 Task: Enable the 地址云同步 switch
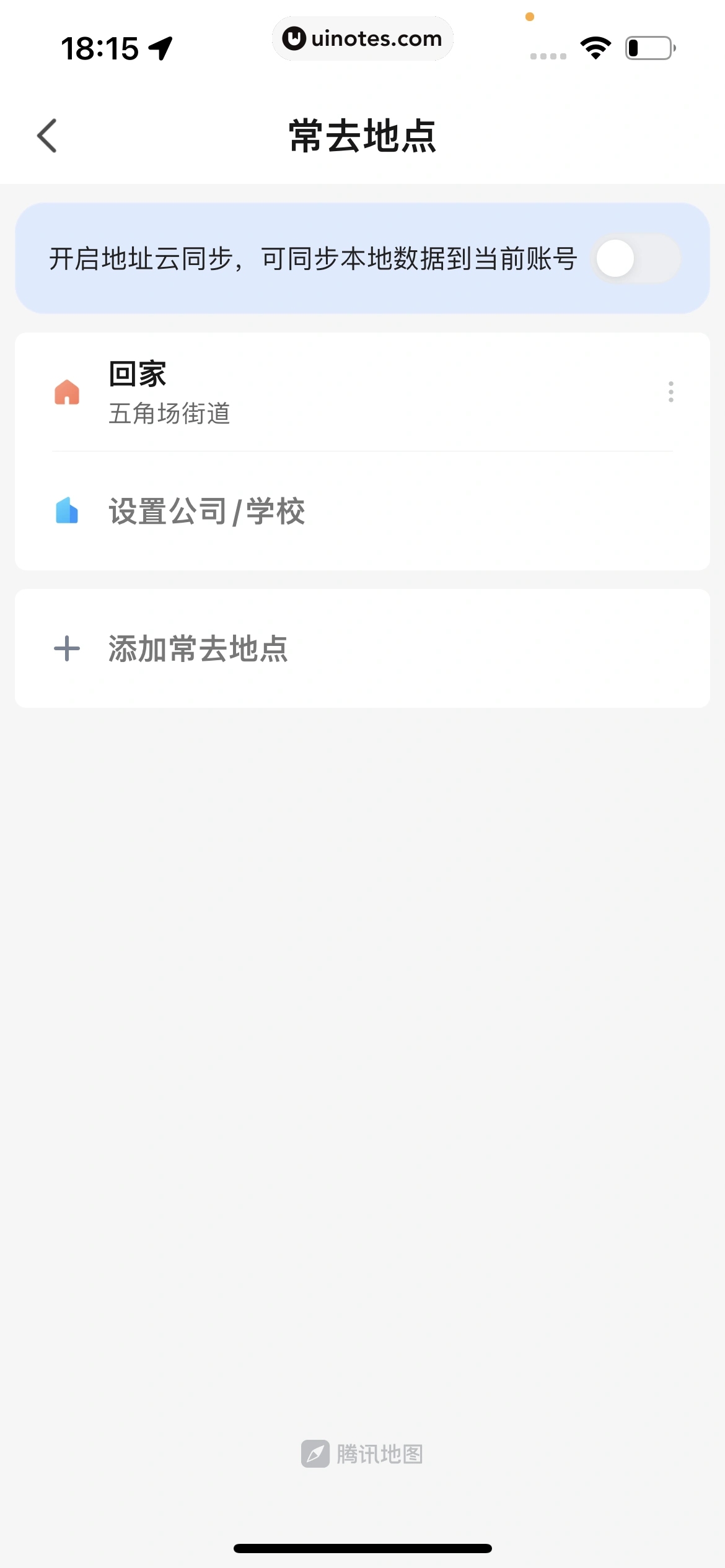click(636, 258)
